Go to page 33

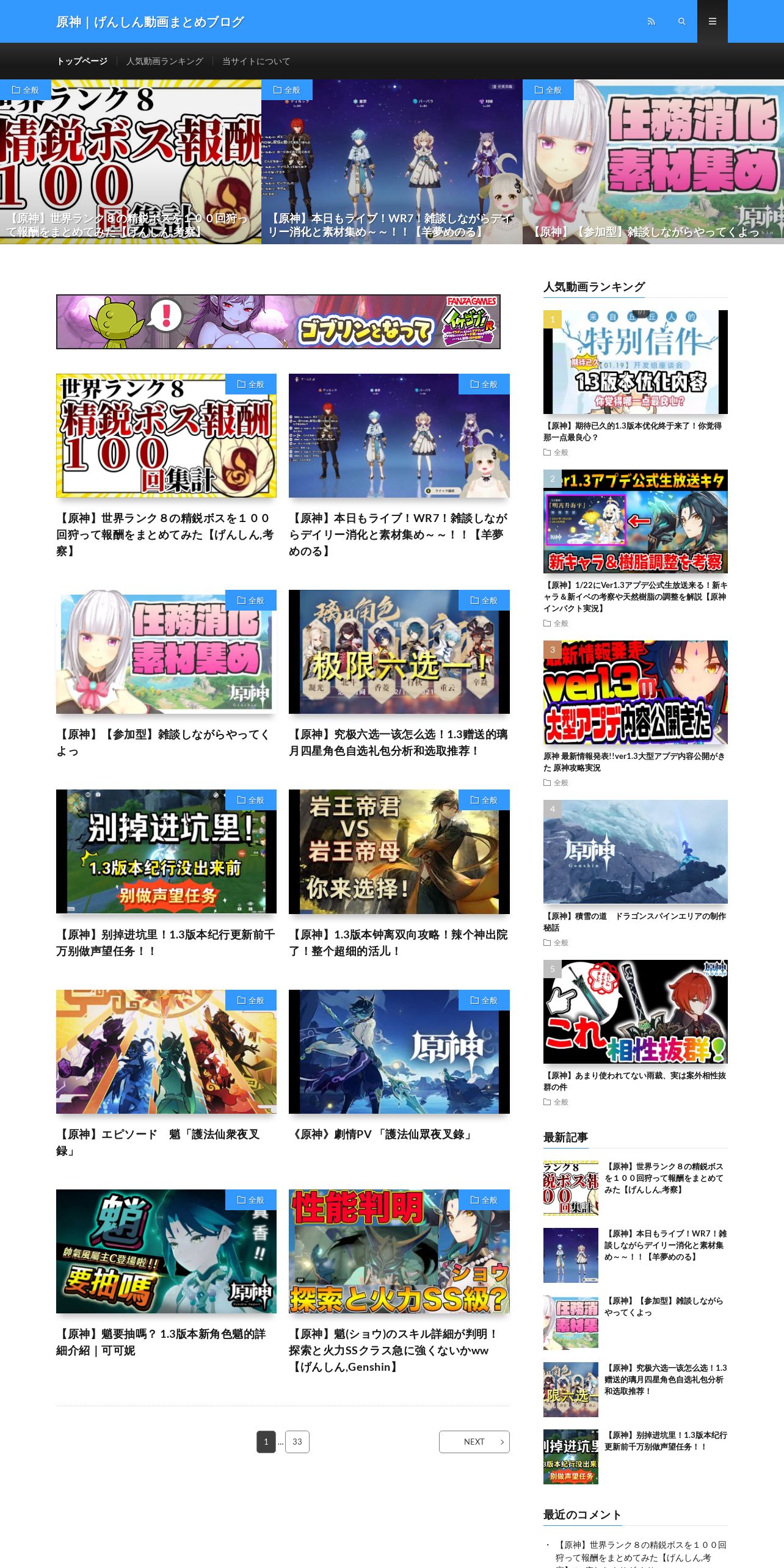click(x=297, y=1442)
